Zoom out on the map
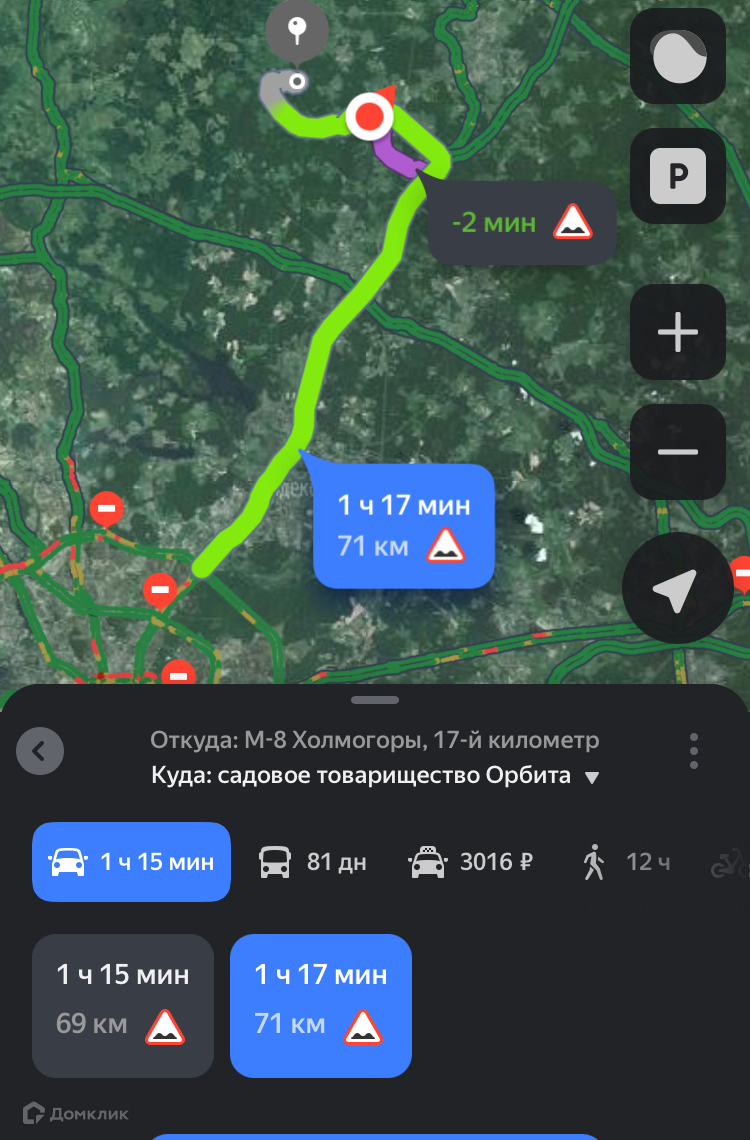The height and width of the screenshot is (1140, 750). tap(677, 452)
